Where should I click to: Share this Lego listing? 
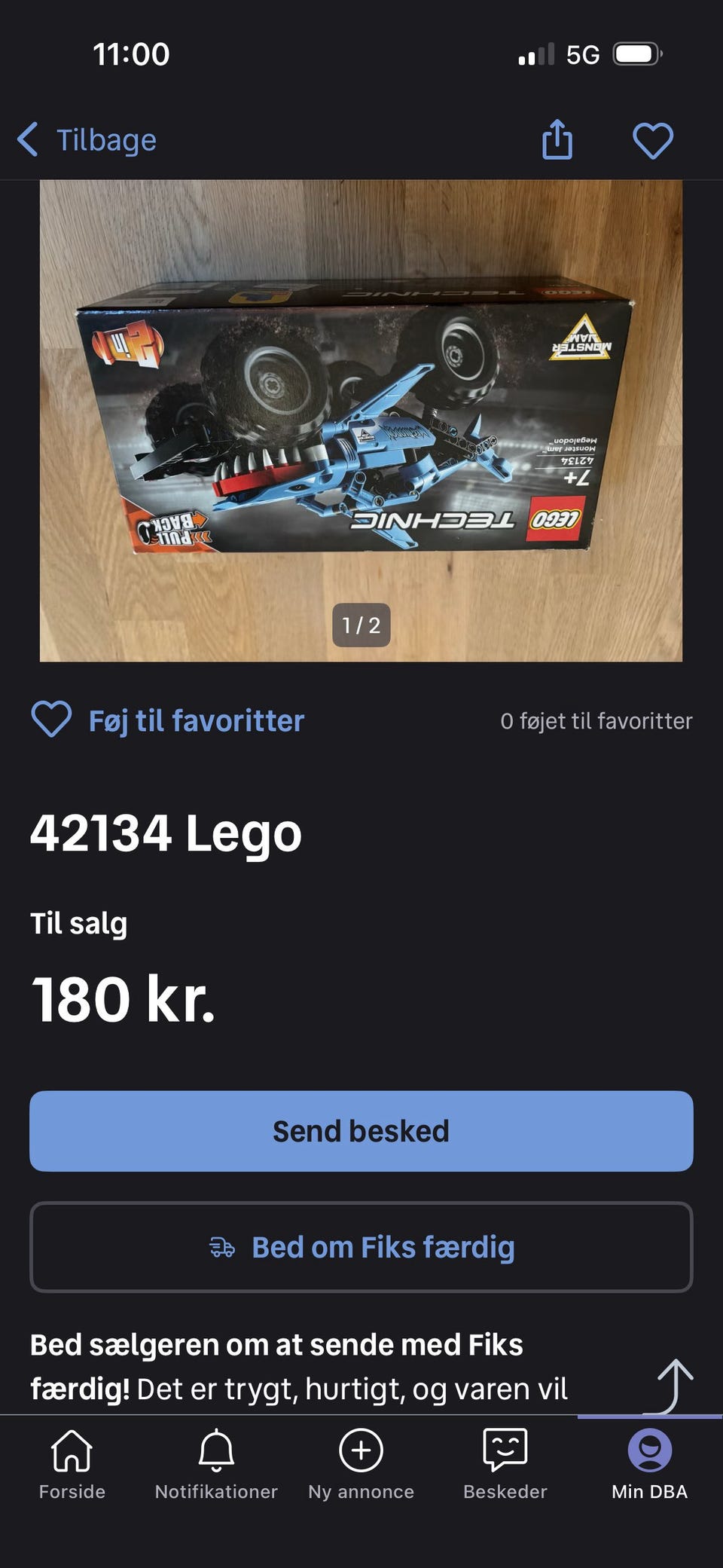pyautogui.click(x=557, y=140)
